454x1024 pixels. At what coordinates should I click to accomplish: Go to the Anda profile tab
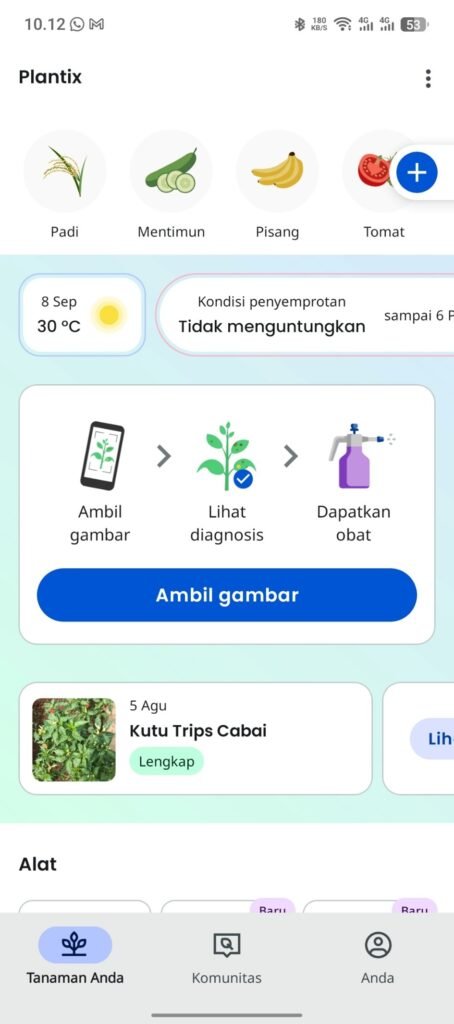(378, 959)
